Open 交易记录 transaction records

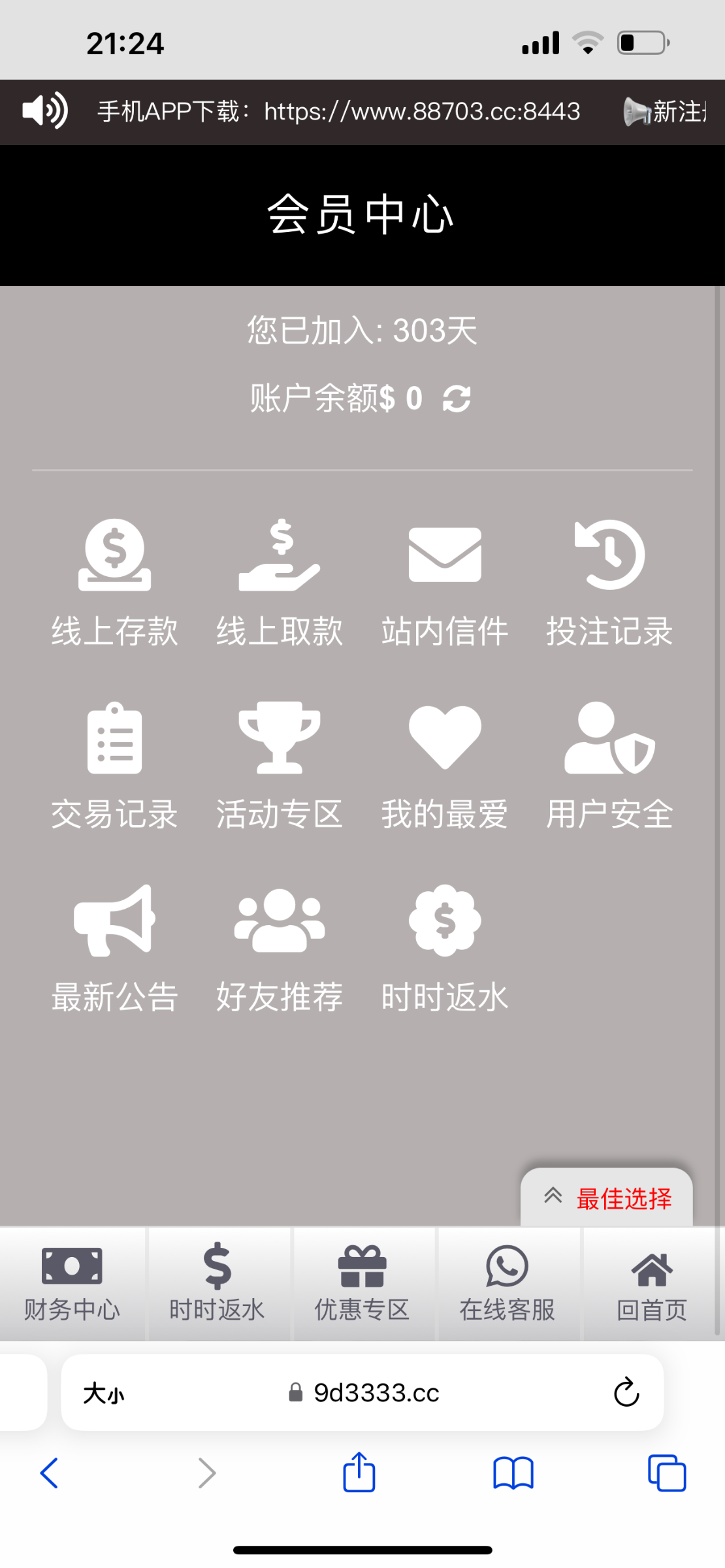(115, 766)
